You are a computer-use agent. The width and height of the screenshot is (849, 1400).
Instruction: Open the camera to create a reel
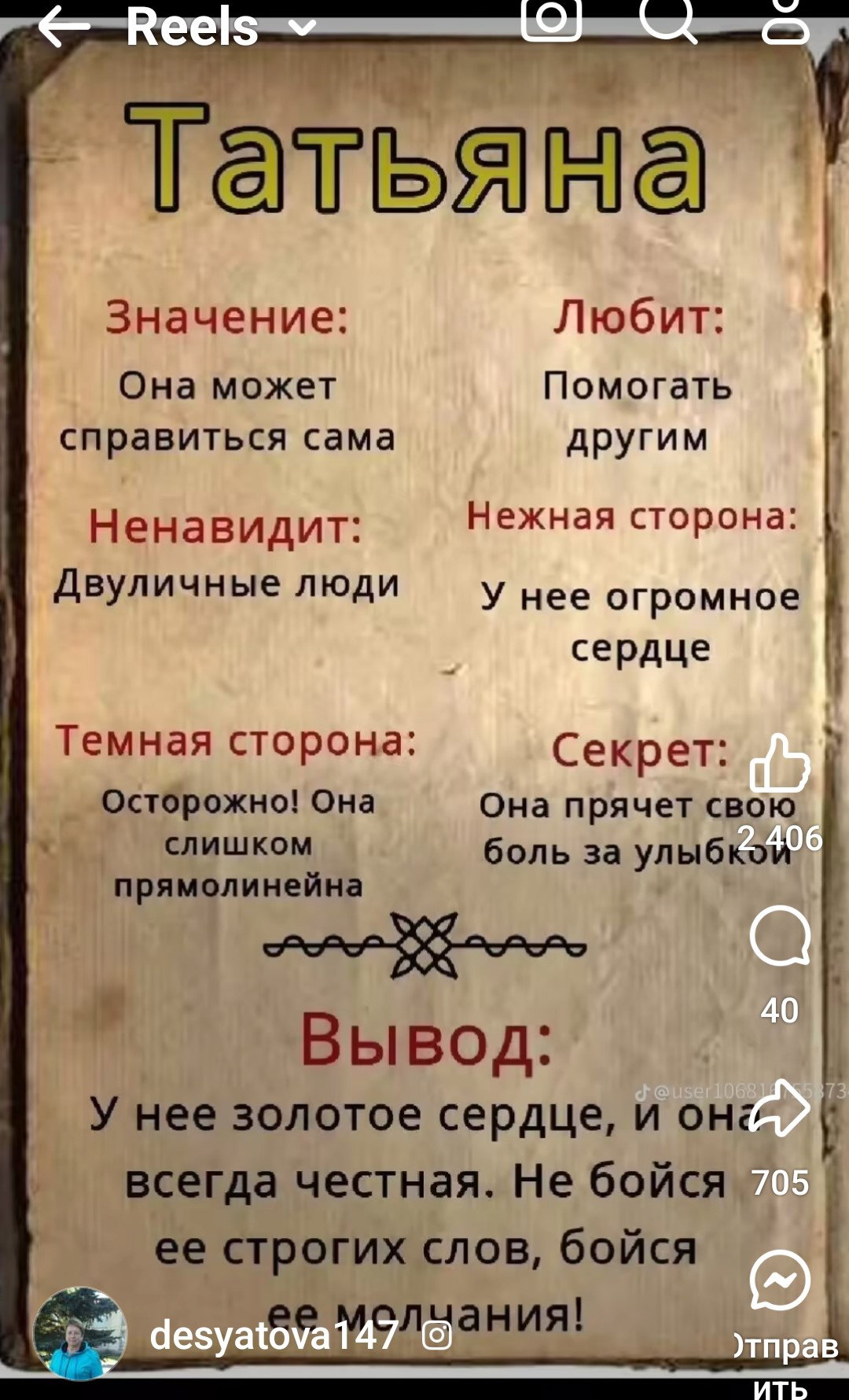coord(551,20)
